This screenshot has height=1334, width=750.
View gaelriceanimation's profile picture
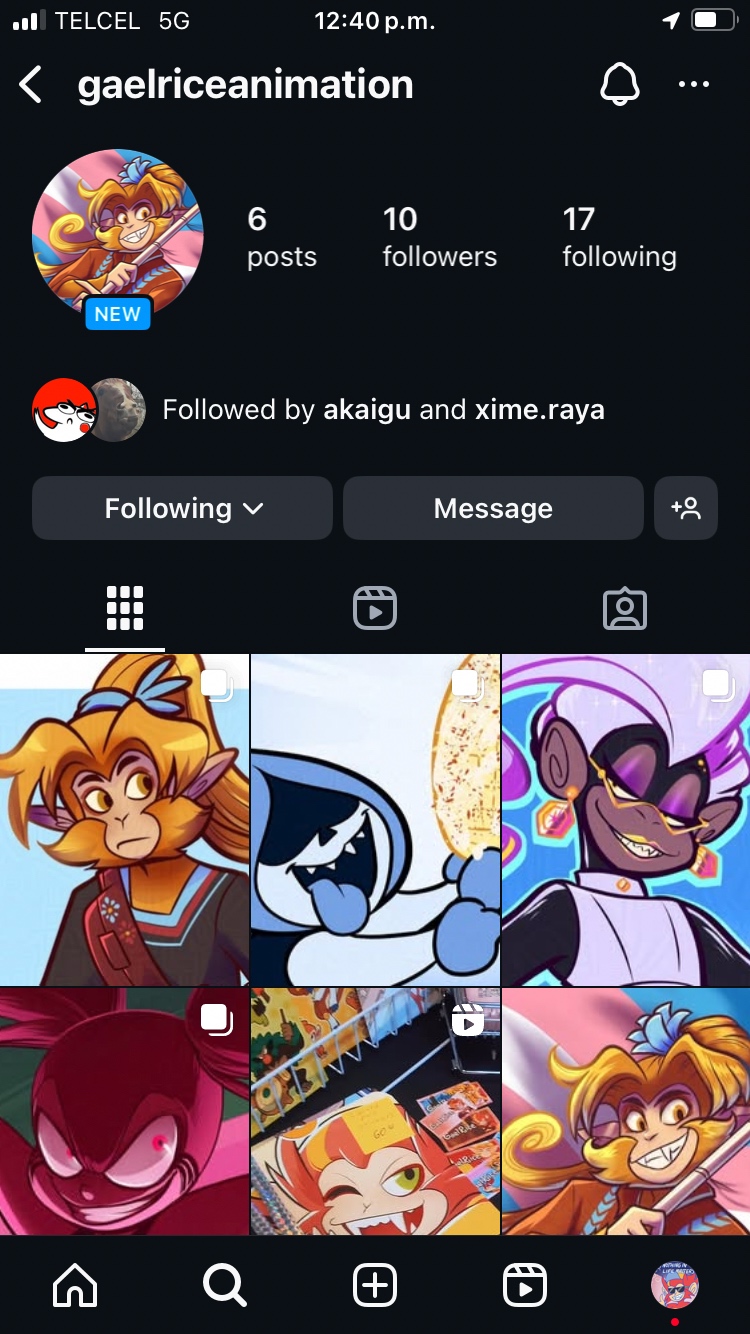[x=118, y=235]
